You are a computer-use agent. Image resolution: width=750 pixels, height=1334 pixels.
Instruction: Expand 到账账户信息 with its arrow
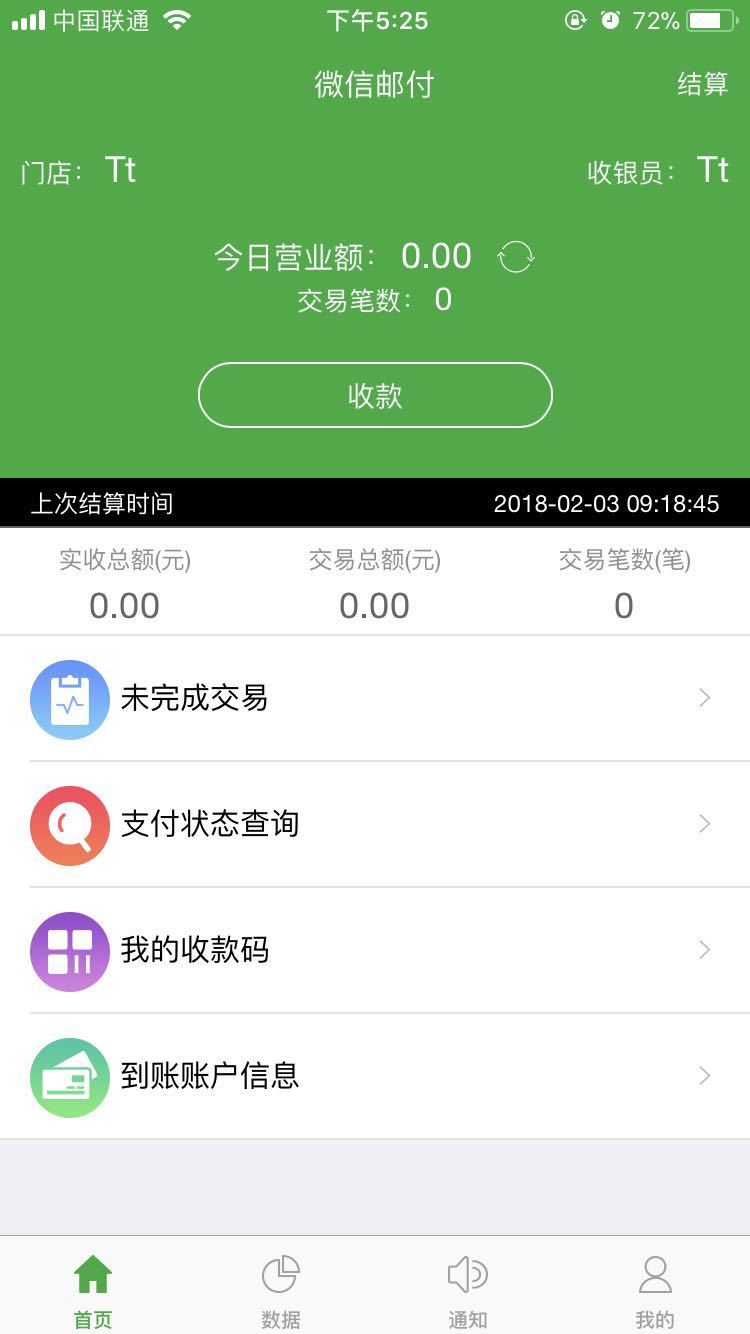click(704, 1077)
